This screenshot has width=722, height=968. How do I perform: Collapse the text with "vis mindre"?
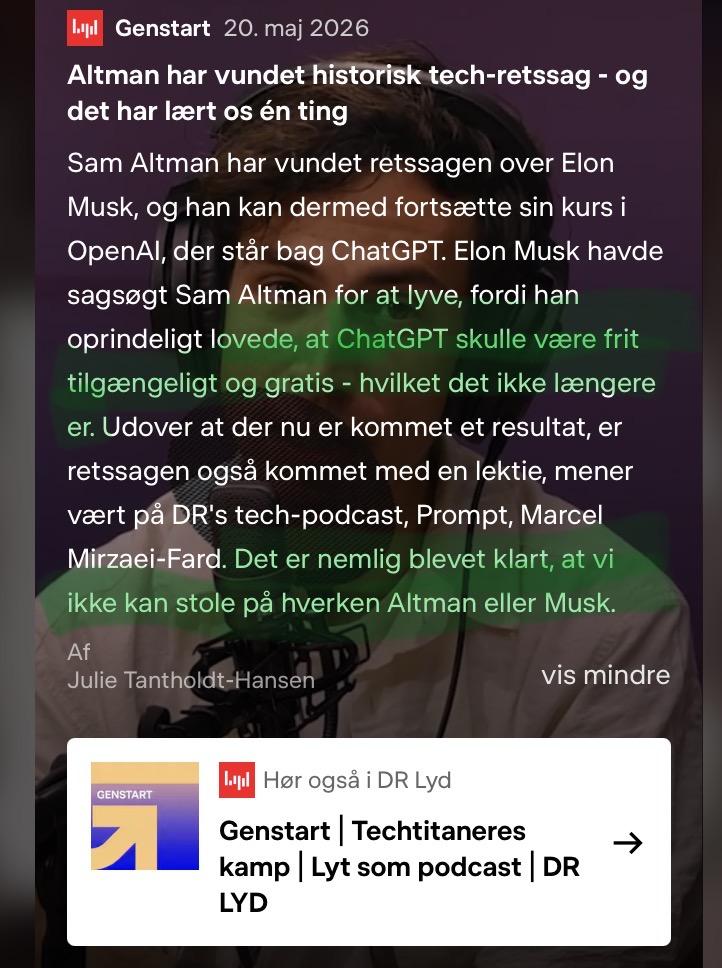[605, 675]
